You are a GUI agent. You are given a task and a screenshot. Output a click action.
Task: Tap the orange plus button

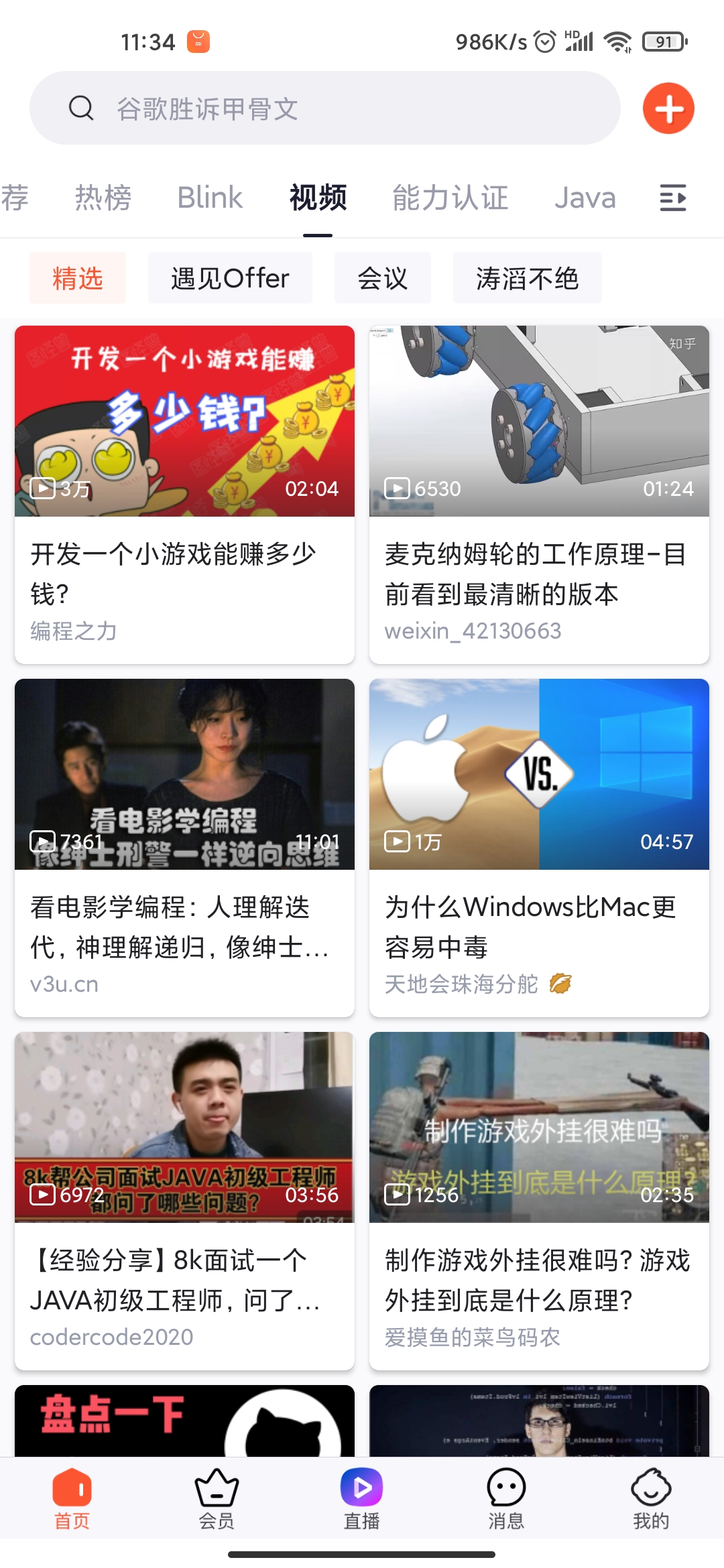(668, 109)
